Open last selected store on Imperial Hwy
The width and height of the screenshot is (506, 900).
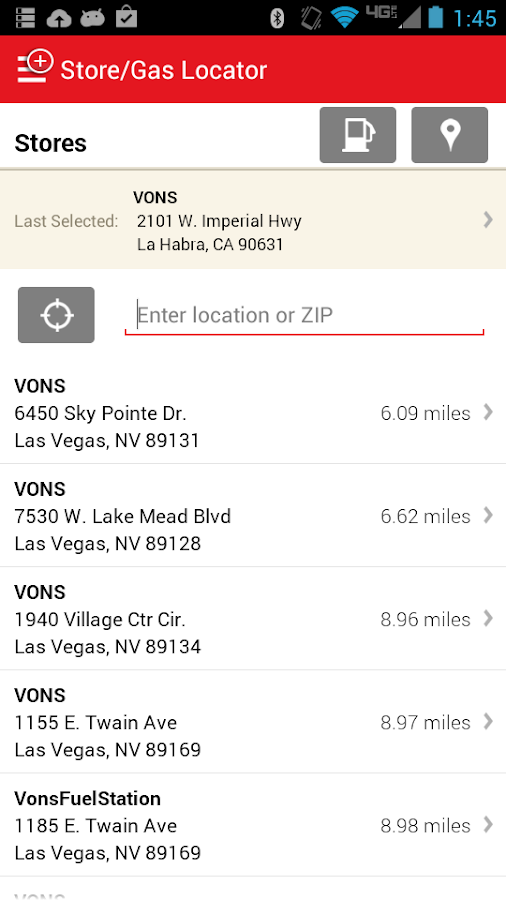pos(253,220)
